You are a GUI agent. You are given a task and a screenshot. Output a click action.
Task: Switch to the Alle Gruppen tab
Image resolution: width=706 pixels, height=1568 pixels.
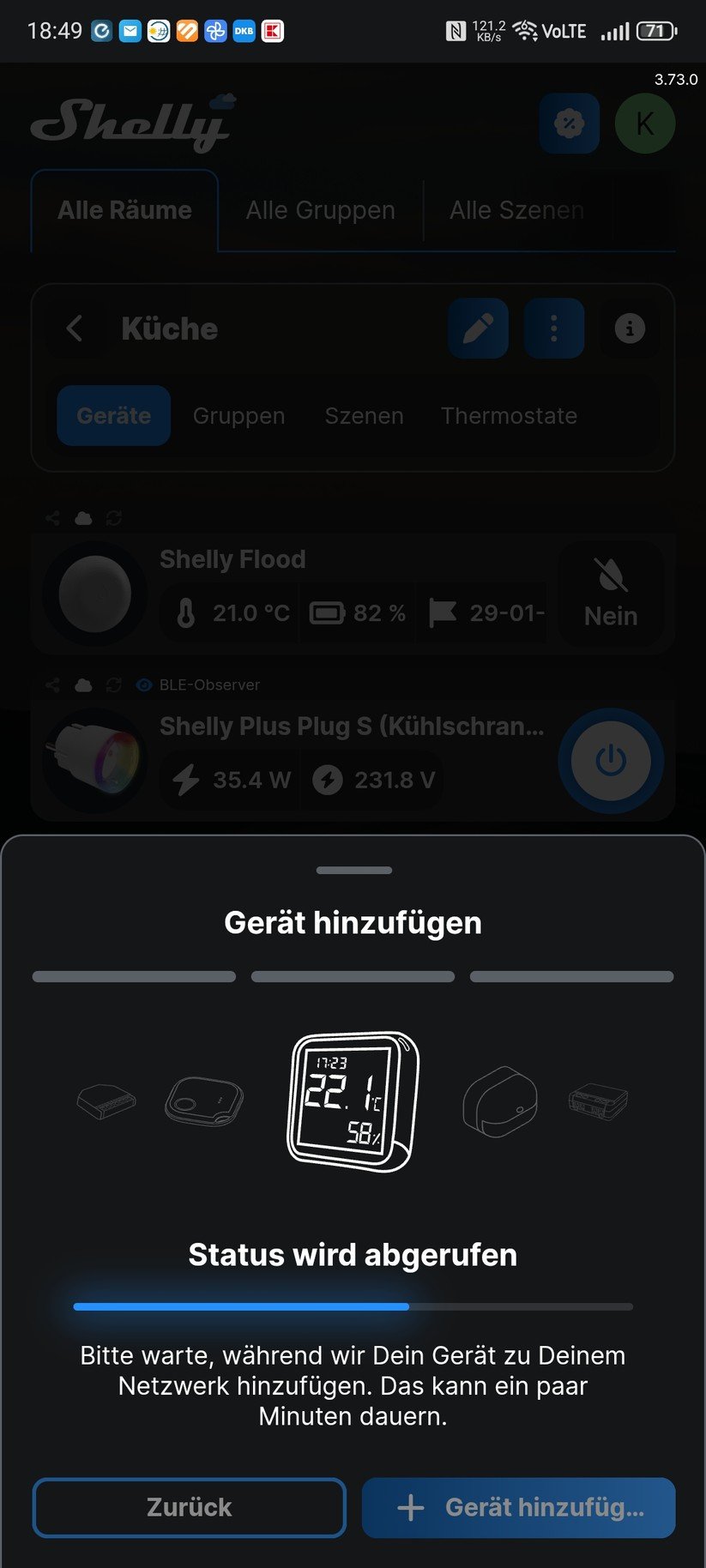(319, 209)
